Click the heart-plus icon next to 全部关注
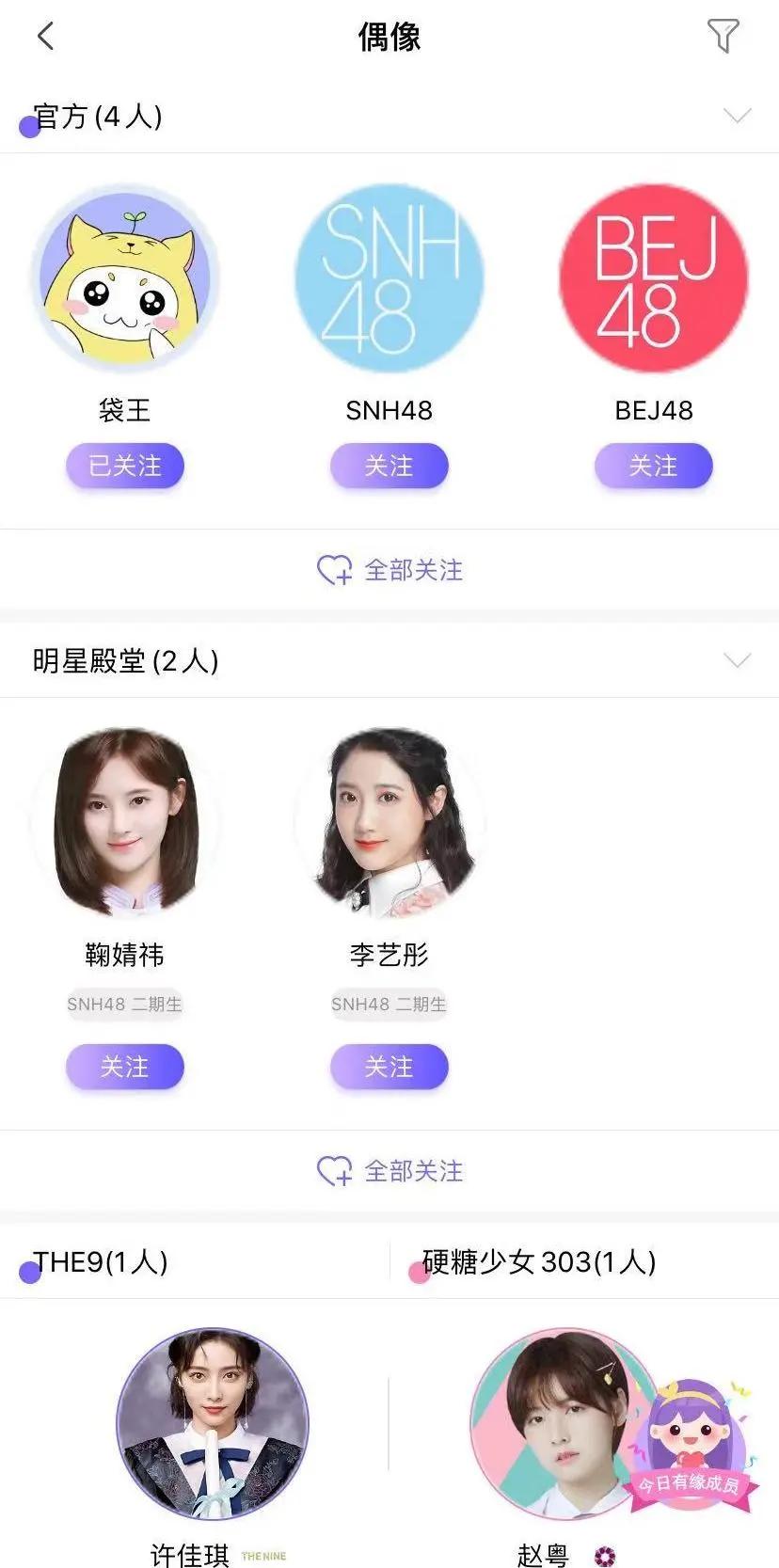Viewport: 779px width, 1568px height. pyautogui.click(x=333, y=570)
